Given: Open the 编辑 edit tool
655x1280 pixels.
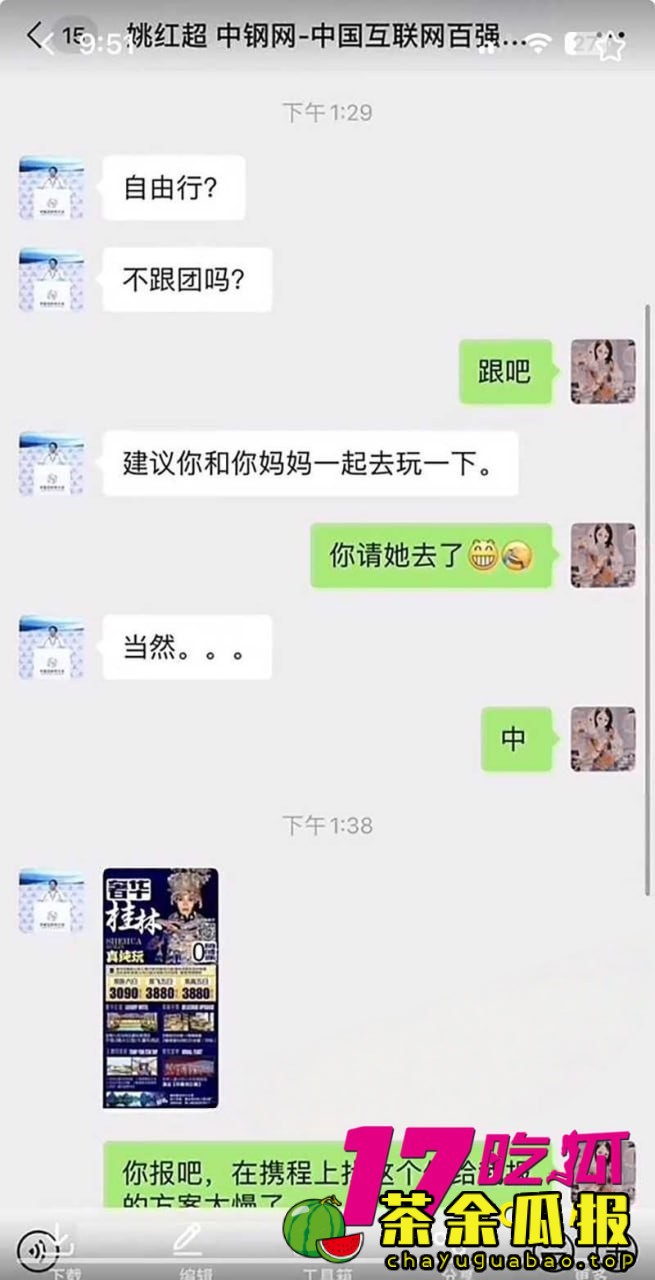Looking at the screenshot, I should [x=187, y=1247].
